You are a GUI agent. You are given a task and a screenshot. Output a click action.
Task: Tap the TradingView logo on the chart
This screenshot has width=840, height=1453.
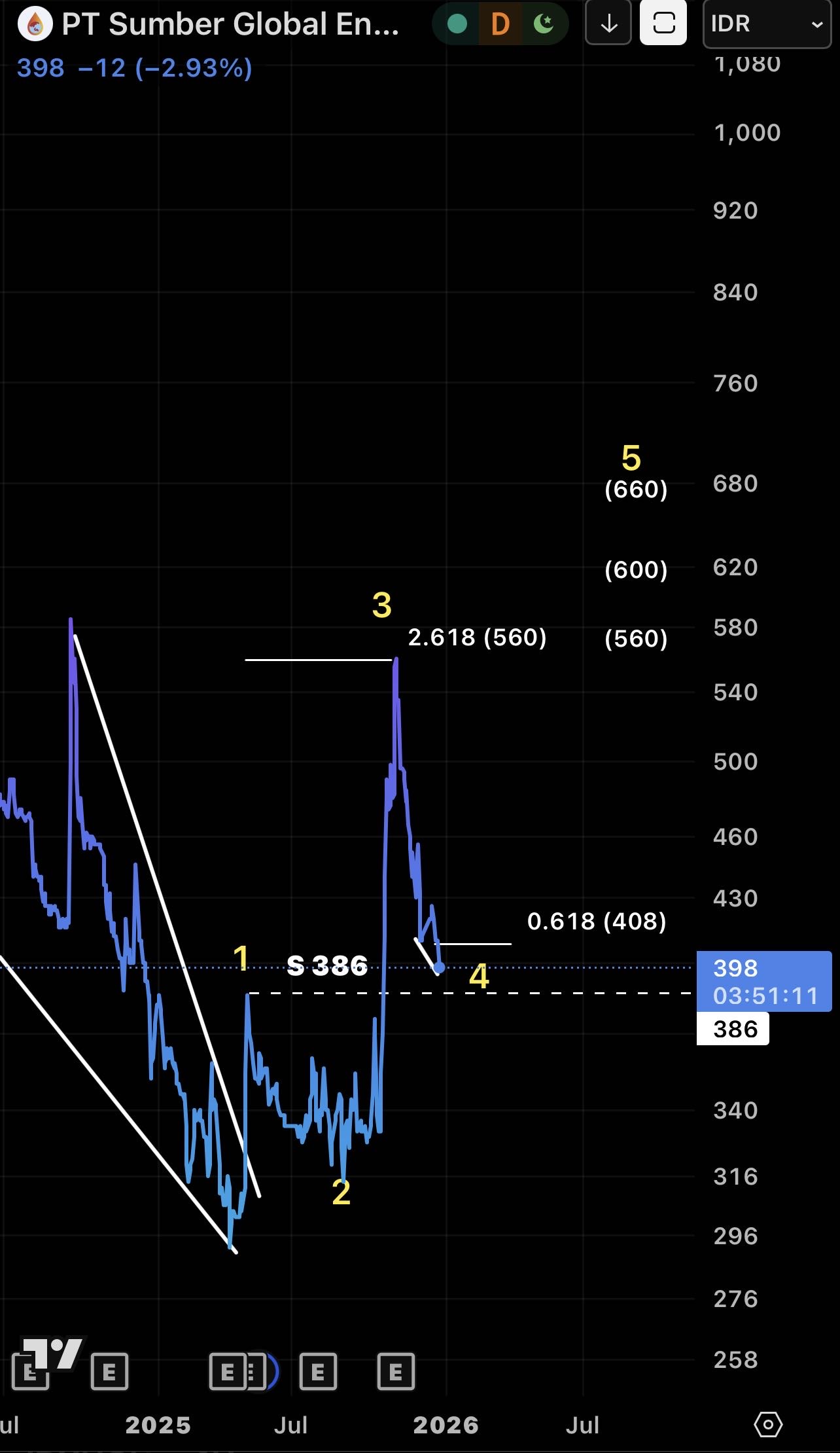tap(56, 1352)
